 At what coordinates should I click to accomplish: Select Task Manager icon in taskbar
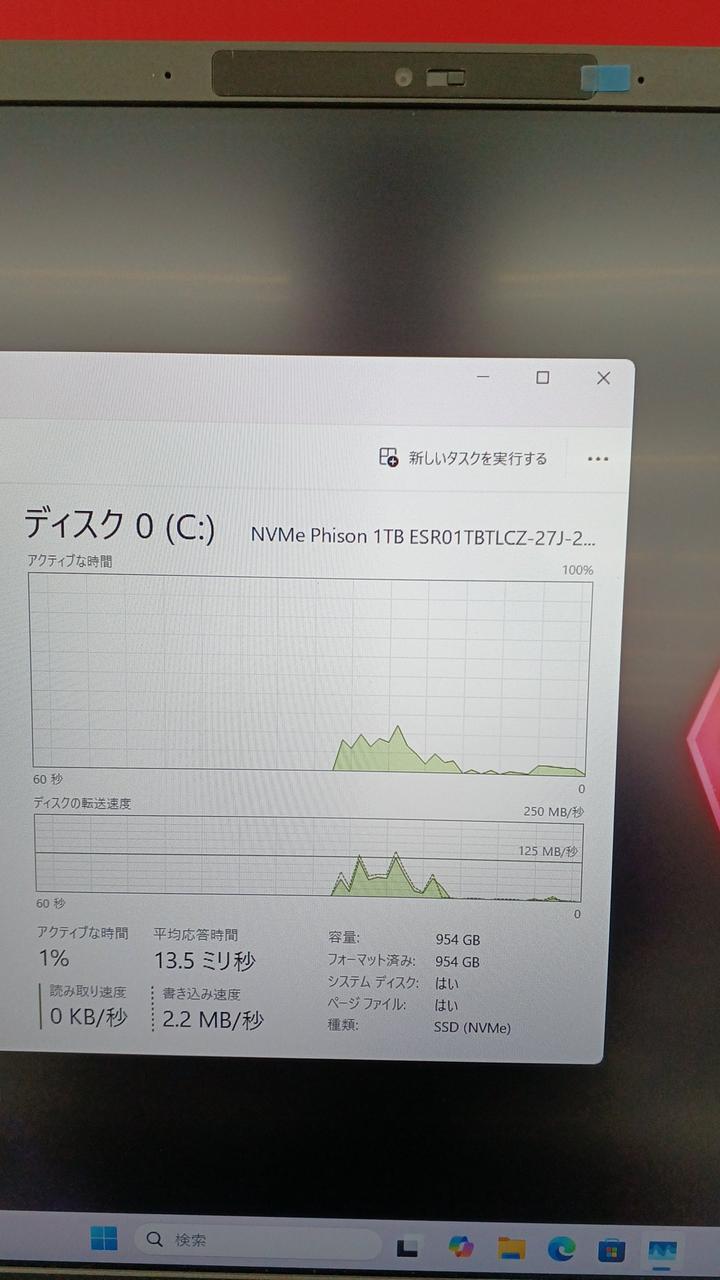(662, 1250)
